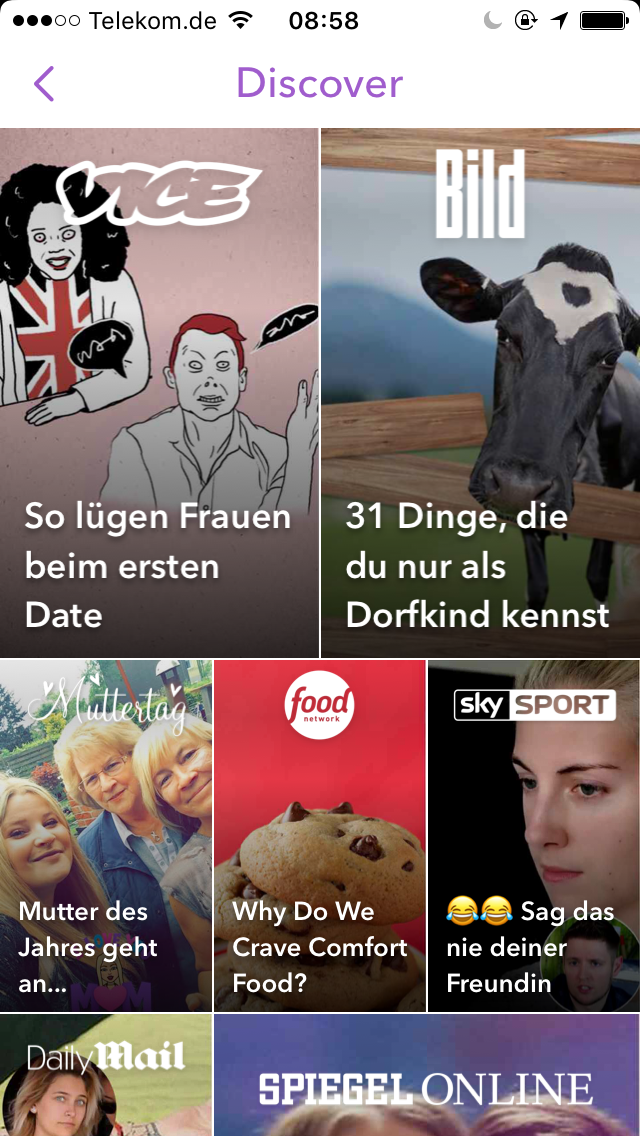Open Food Network comfort food story
This screenshot has height=1136, width=640.
click(x=320, y=835)
